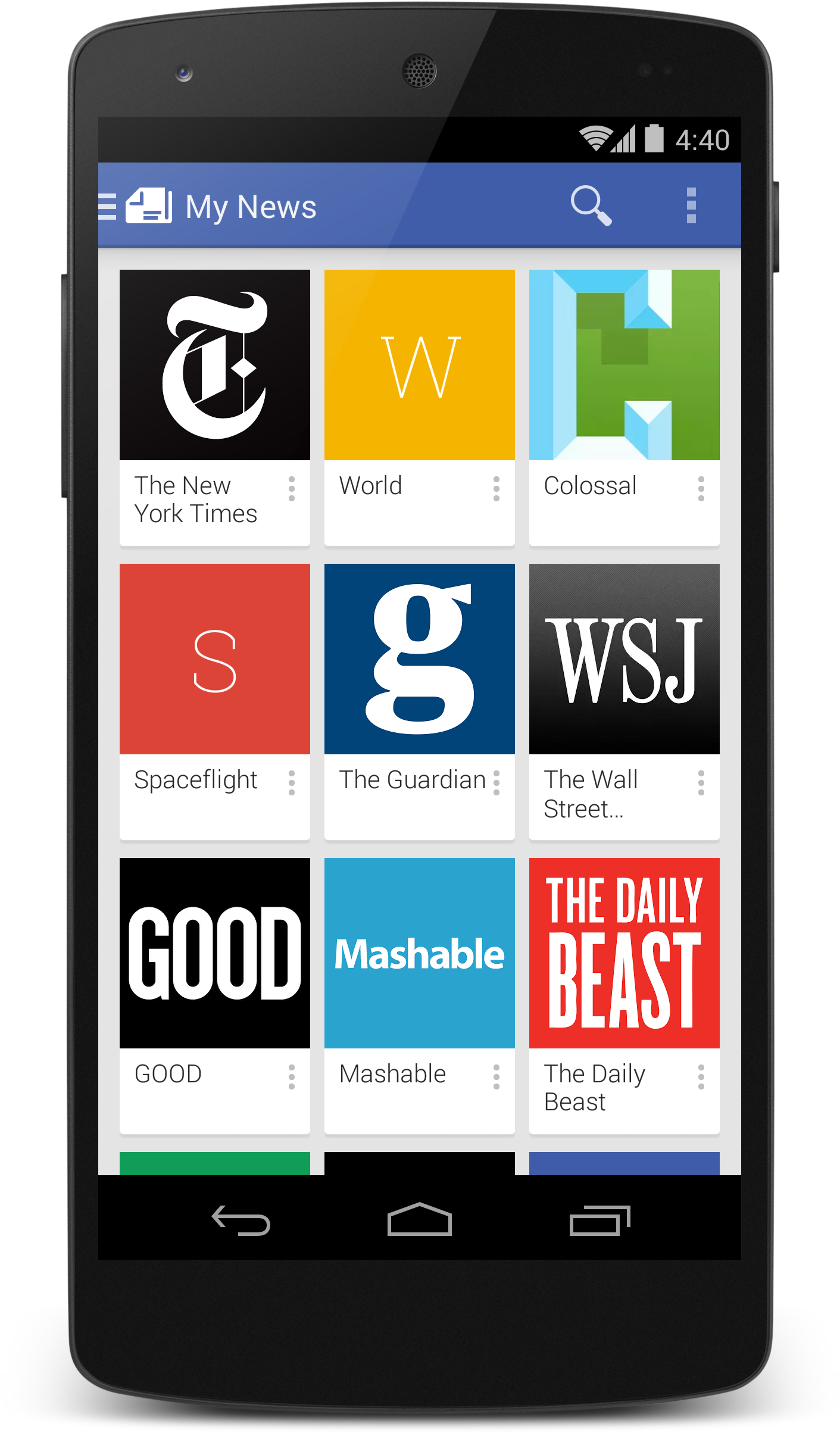Go back with the system back button
The width and height of the screenshot is (840, 1433).
click(x=241, y=1220)
